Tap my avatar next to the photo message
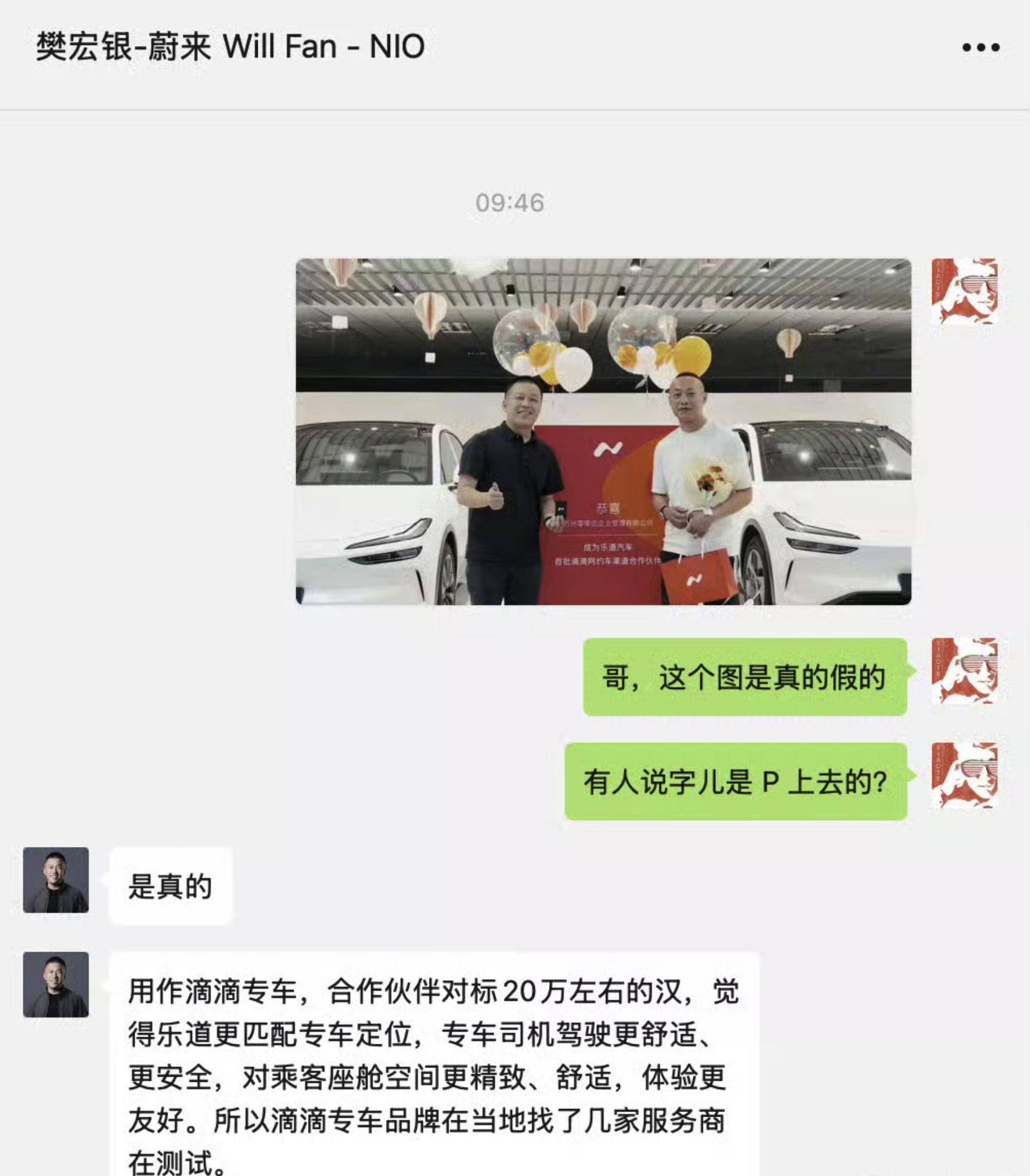 tap(964, 291)
